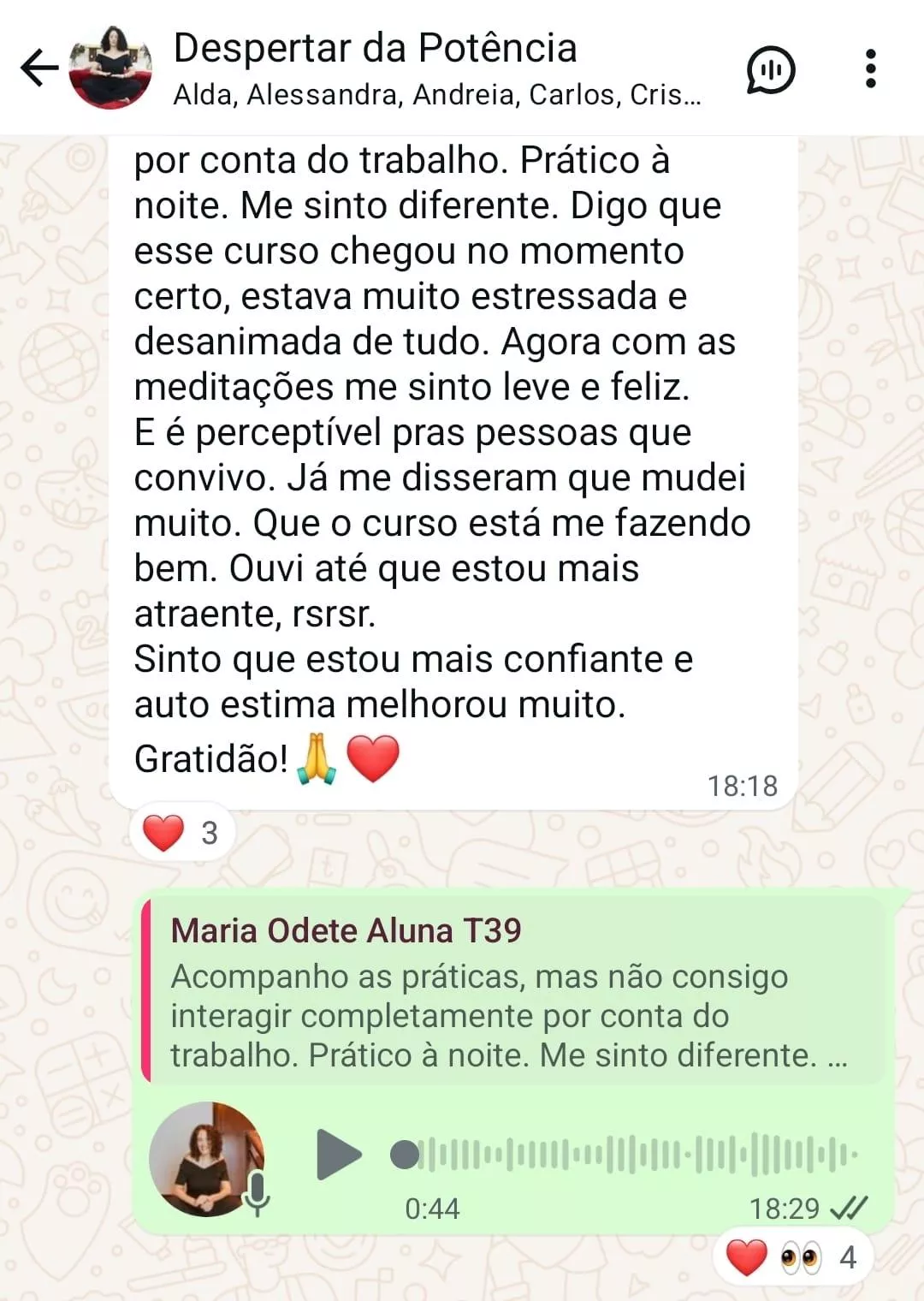Open the group profile picture
The image size is (924, 1301).
coord(110,68)
